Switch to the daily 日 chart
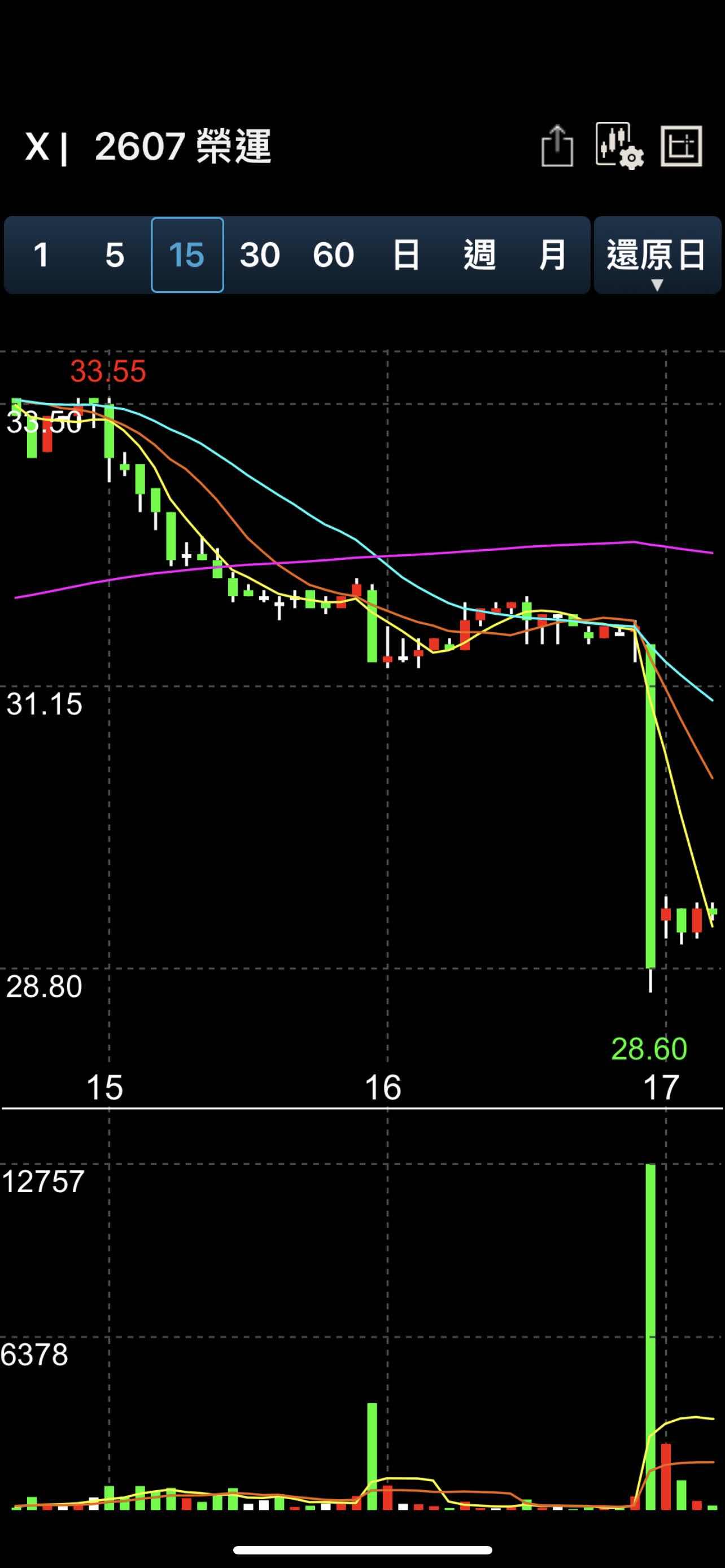This screenshot has height=1568, width=725. point(406,255)
